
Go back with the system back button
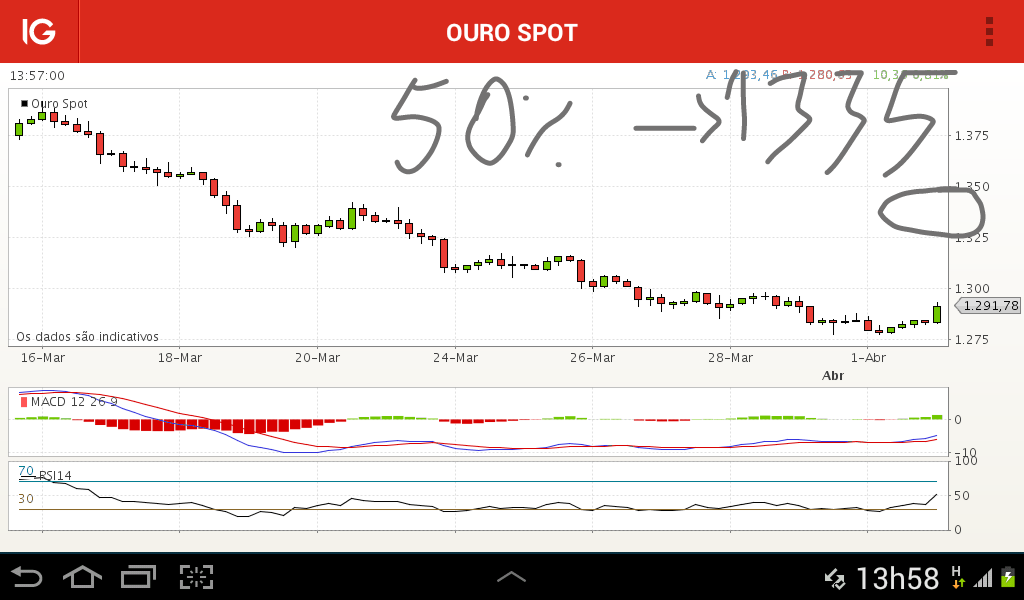pos(27,576)
